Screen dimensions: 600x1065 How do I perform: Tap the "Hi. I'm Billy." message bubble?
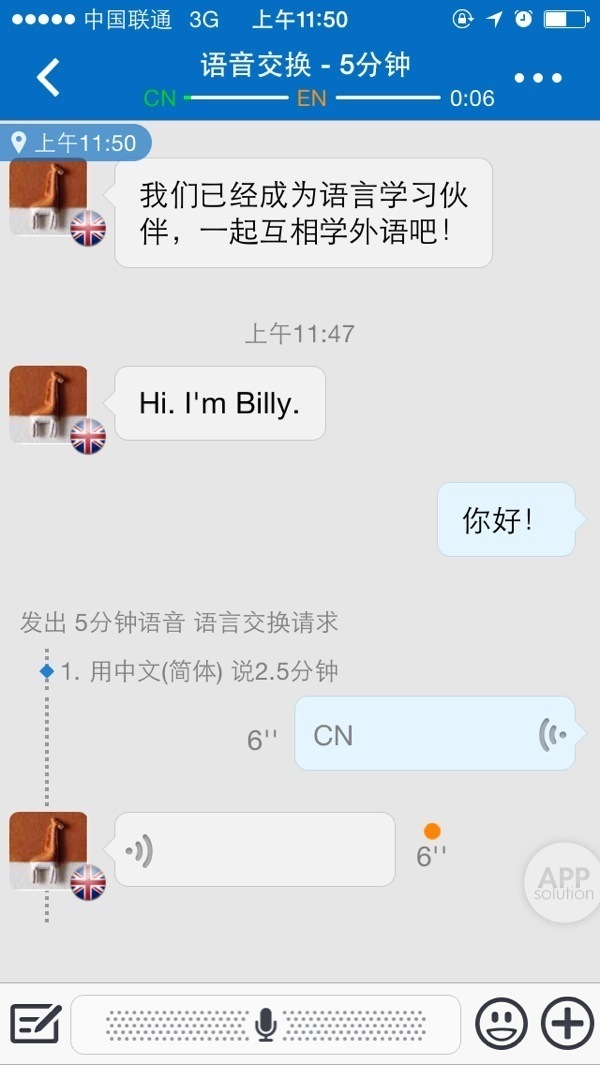click(x=220, y=403)
